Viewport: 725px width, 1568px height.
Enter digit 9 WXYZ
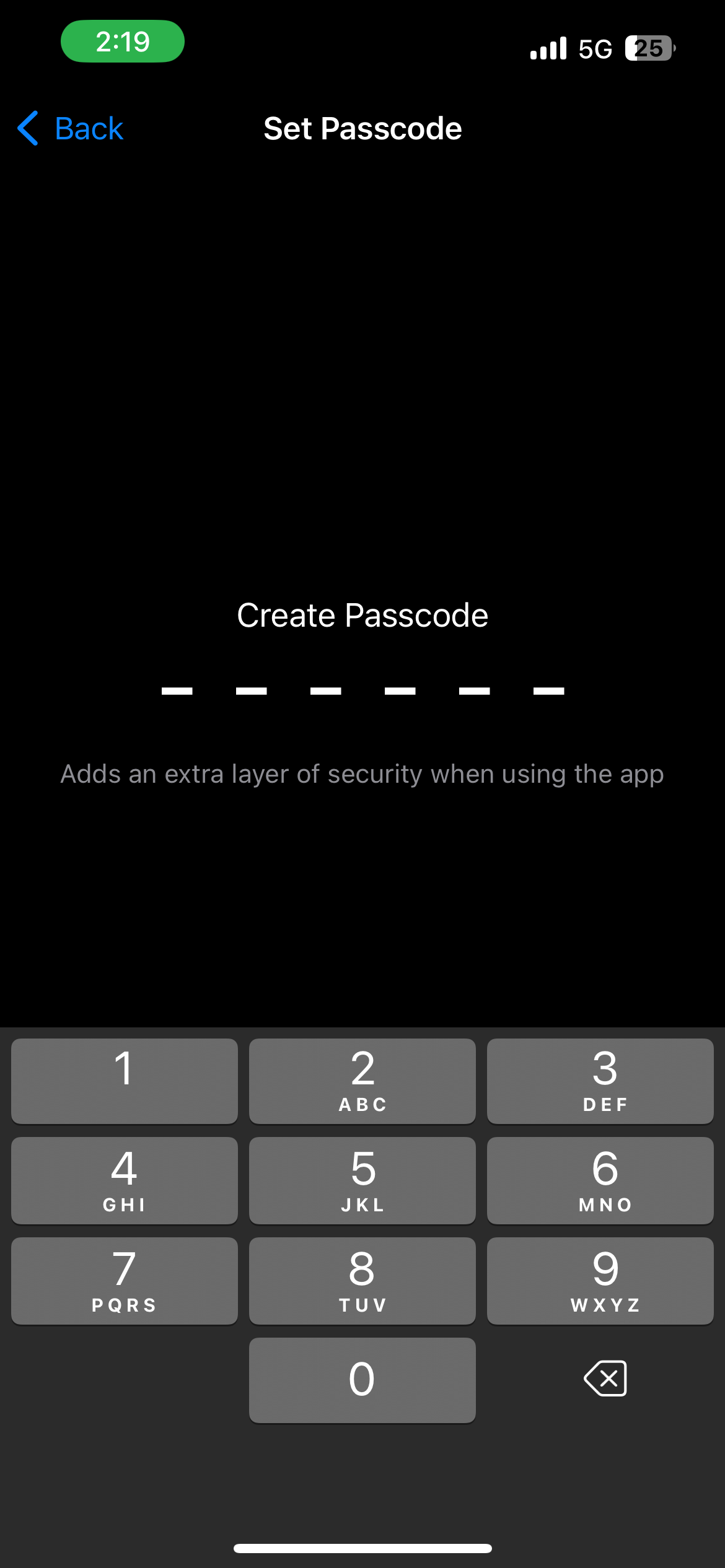600,1281
